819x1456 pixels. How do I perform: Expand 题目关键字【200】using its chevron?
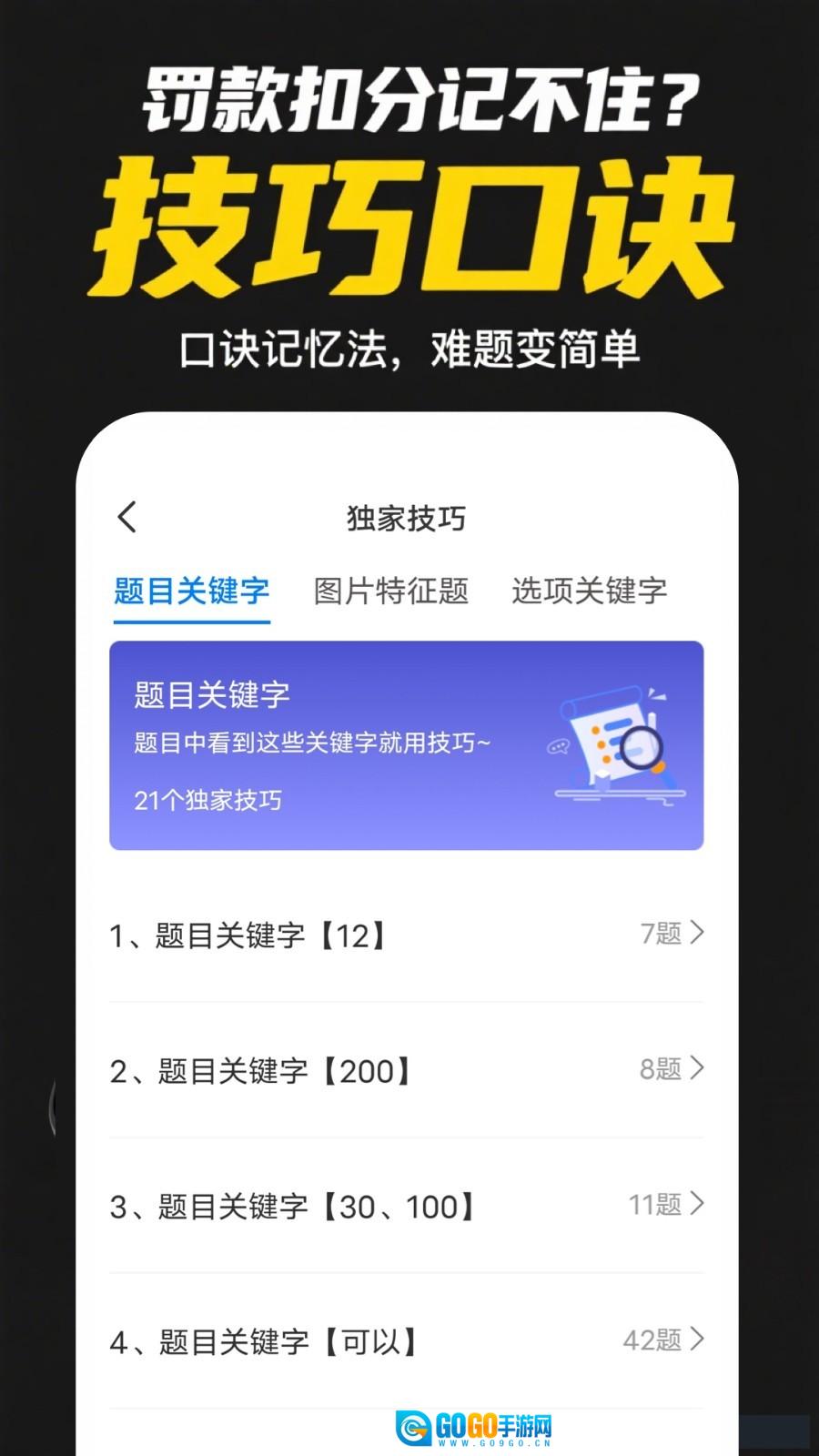pyautogui.click(x=699, y=1068)
